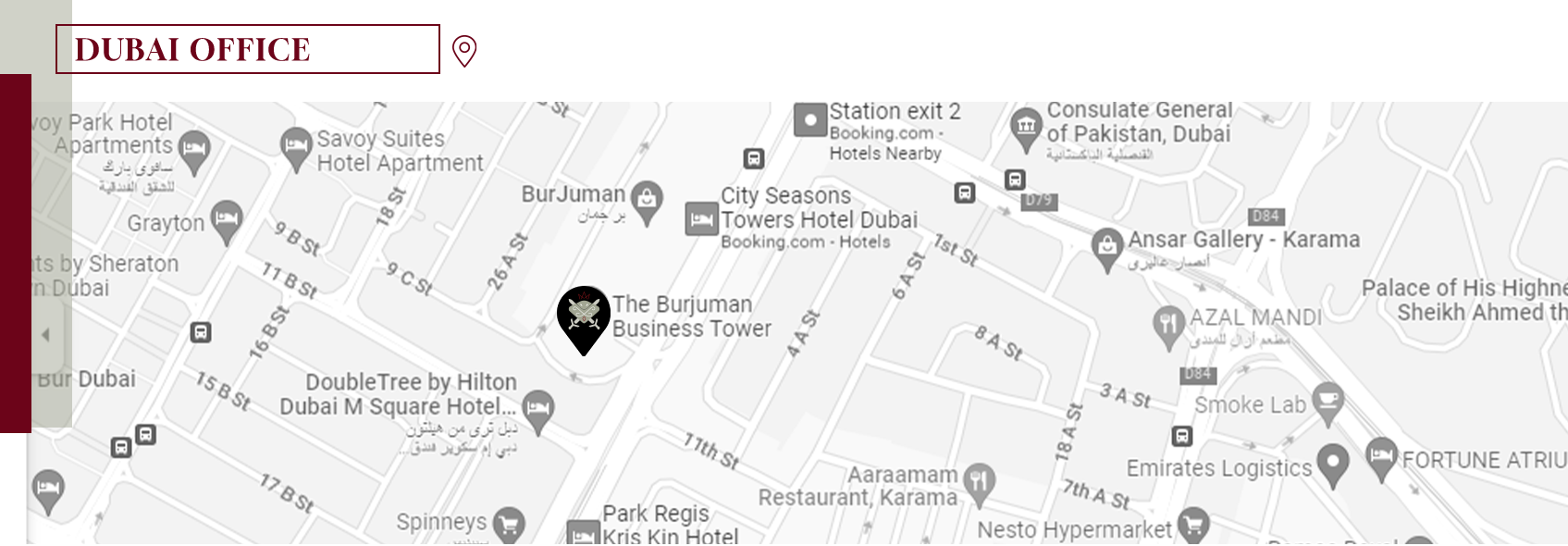The width and height of the screenshot is (1568, 546).
Task: Select City Seasons Towers Hotel Dubai marker
Action: [x=701, y=220]
